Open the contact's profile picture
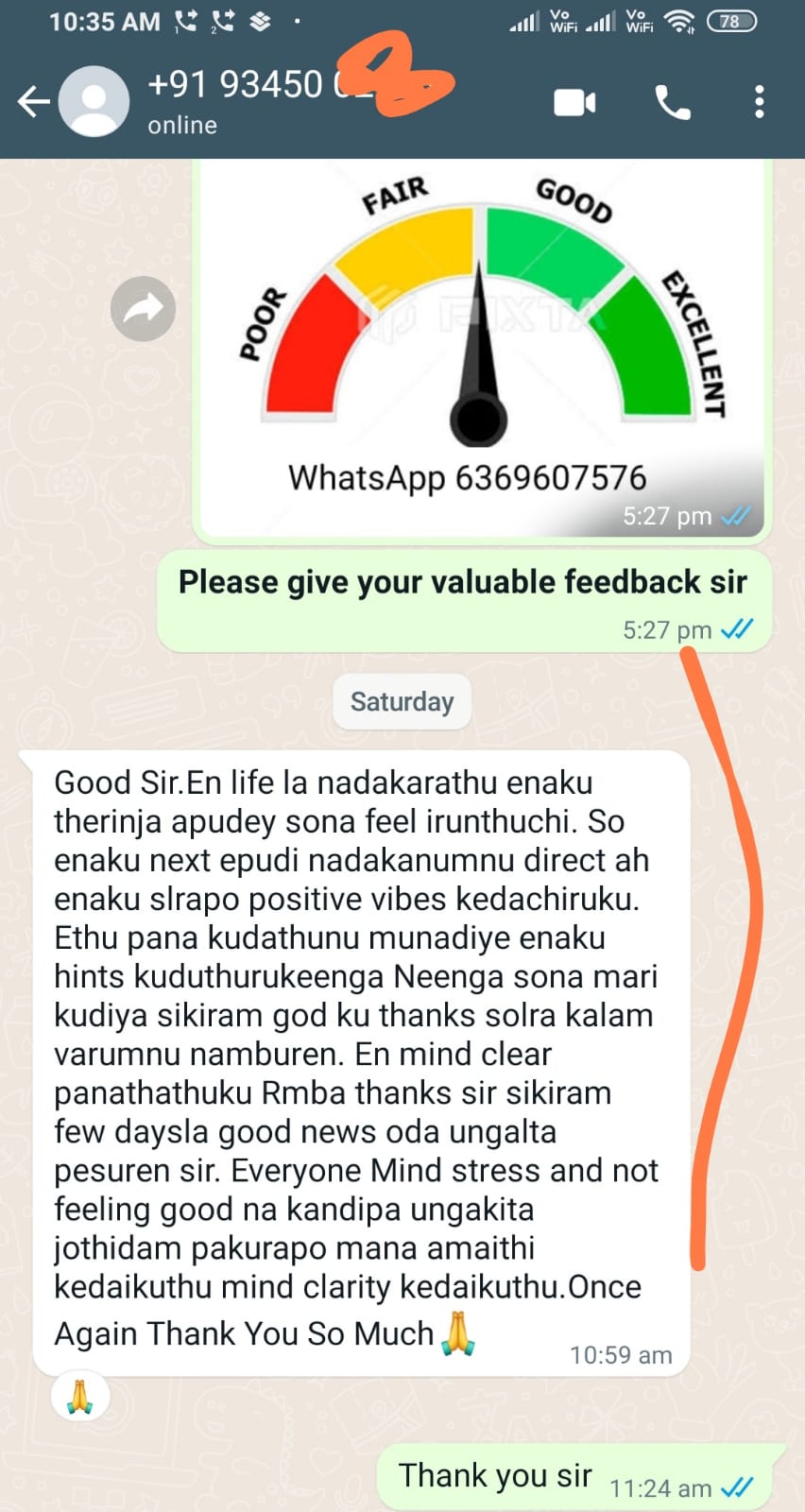This screenshot has width=805, height=1512. pyautogui.click(x=94, y=101)
